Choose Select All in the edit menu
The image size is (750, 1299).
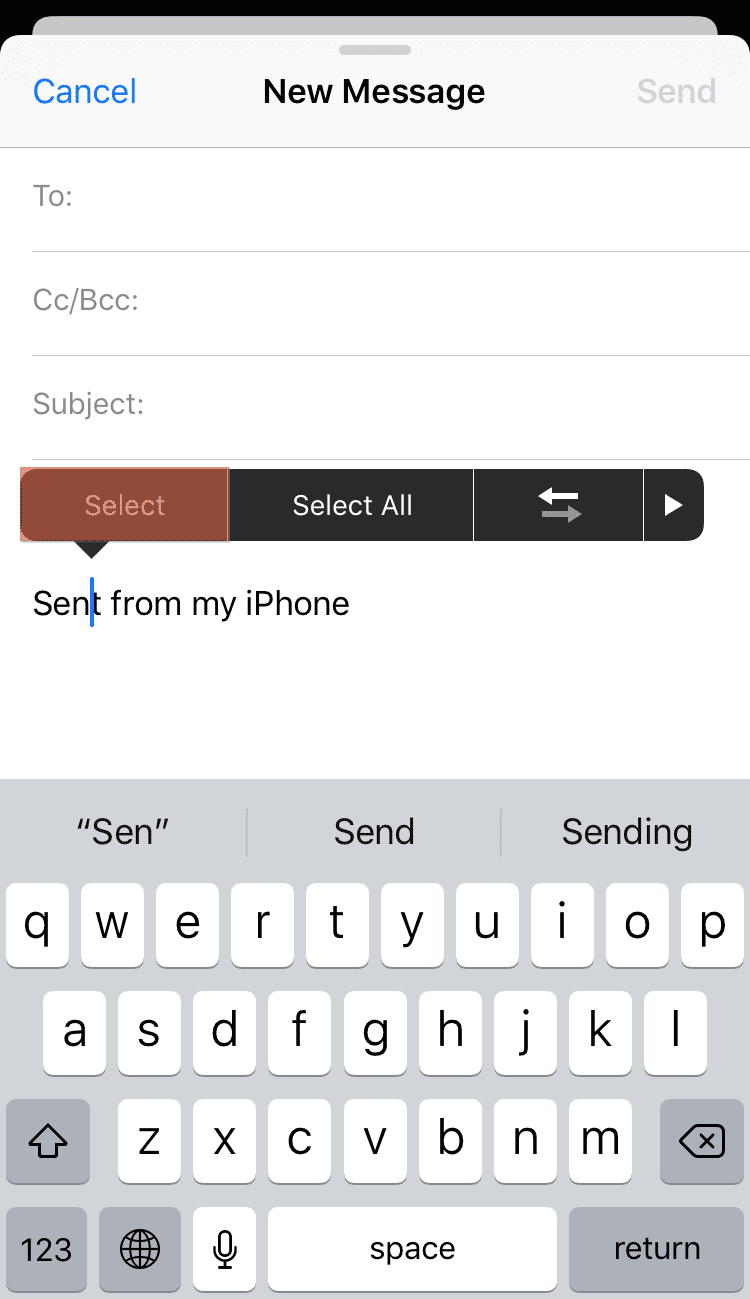click(352, 505)
